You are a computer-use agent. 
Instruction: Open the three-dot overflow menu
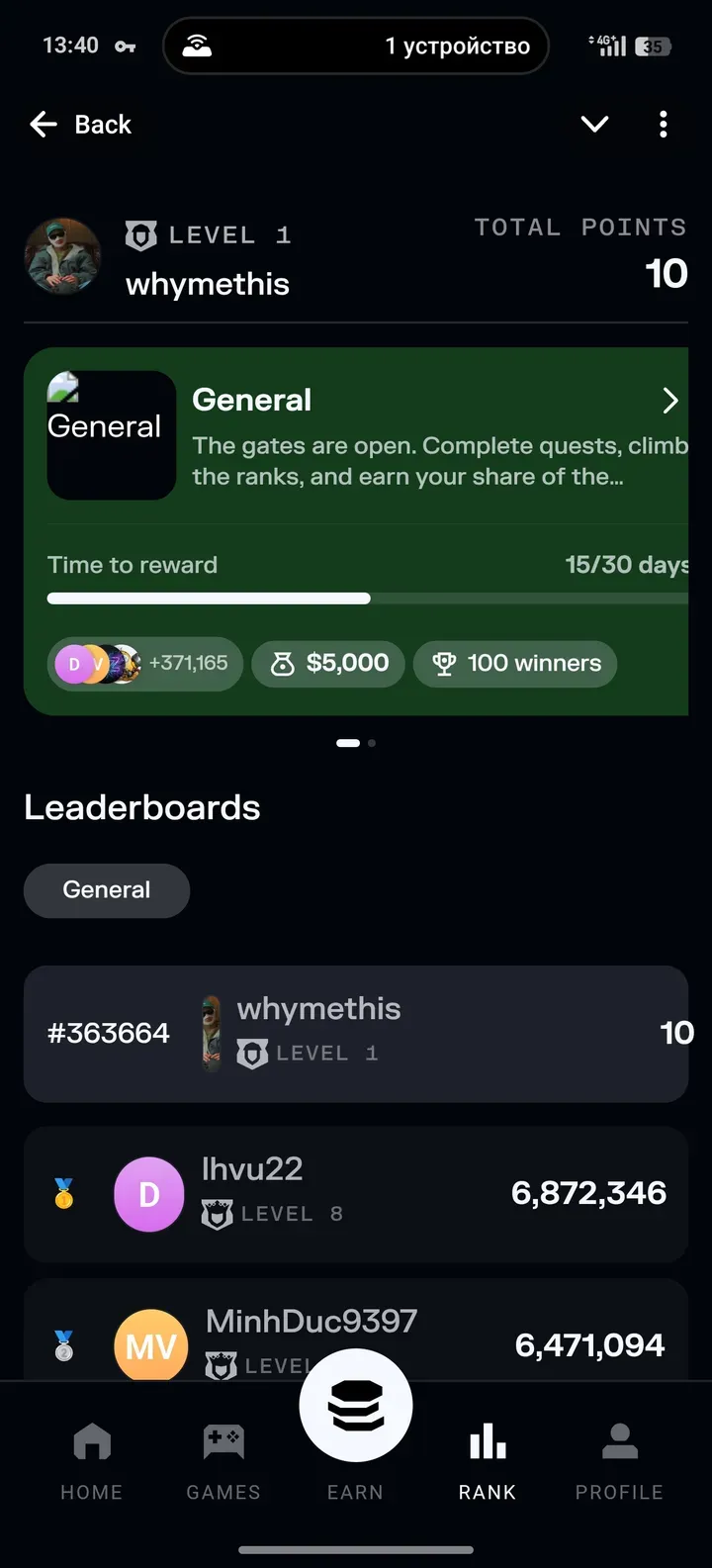click(663, 125)
